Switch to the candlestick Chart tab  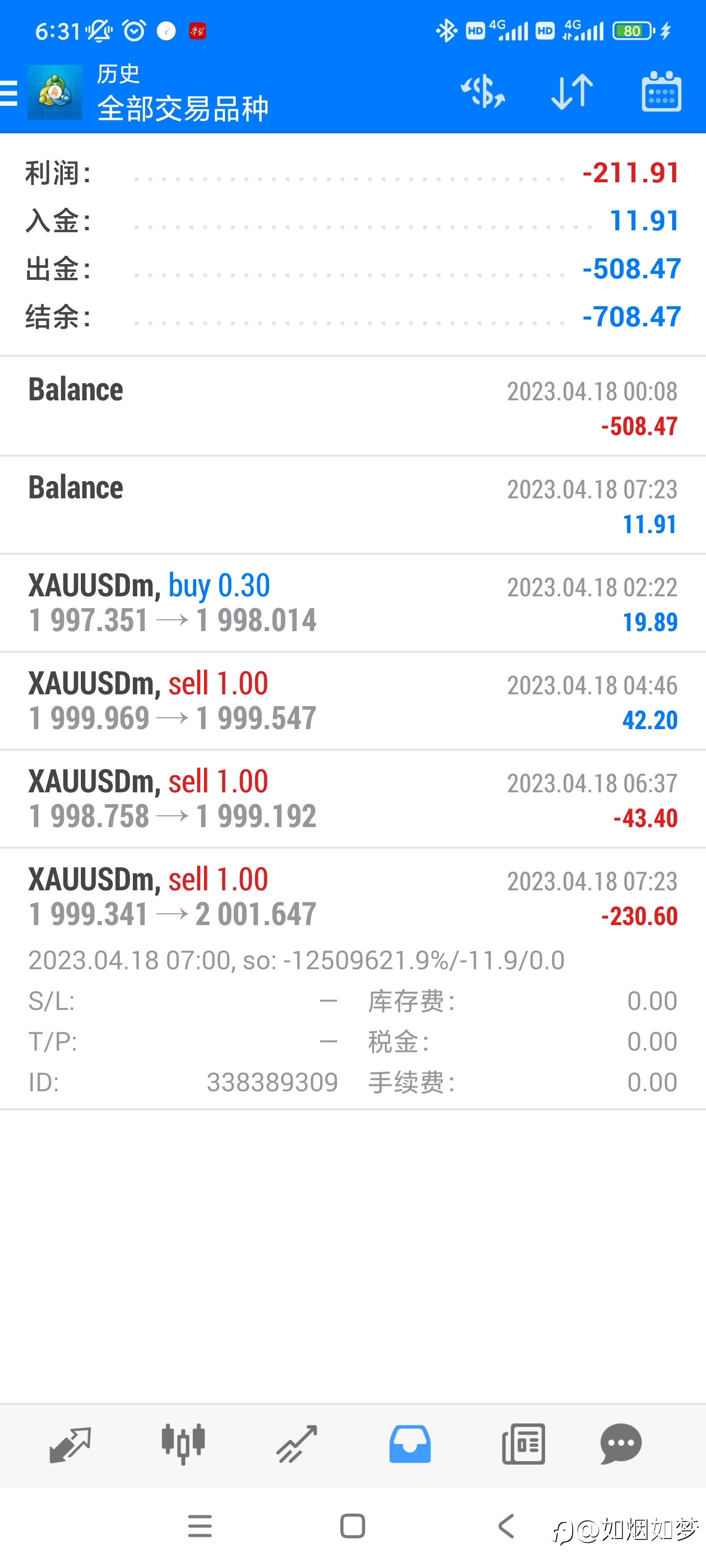pos(183,1445)
